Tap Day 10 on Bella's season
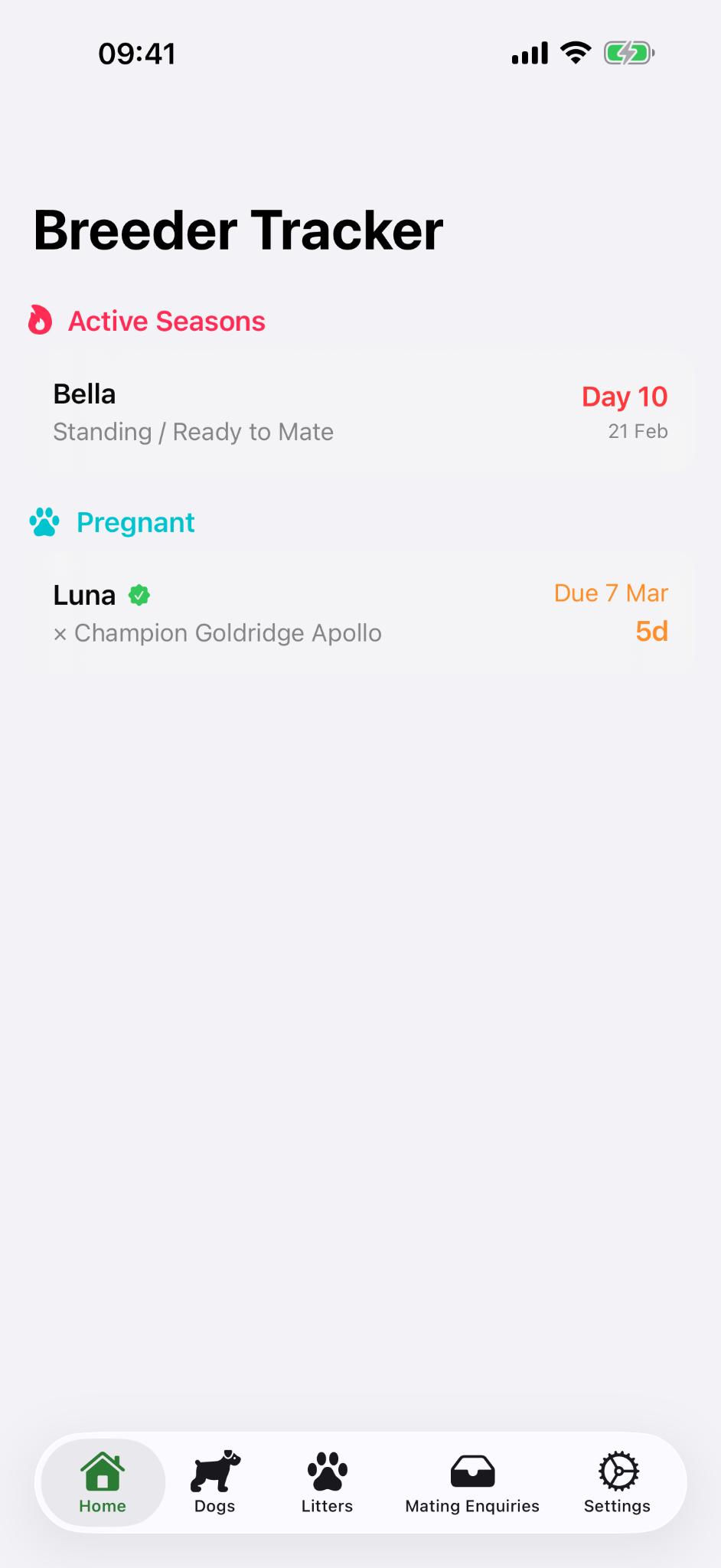 click(625, 397)
